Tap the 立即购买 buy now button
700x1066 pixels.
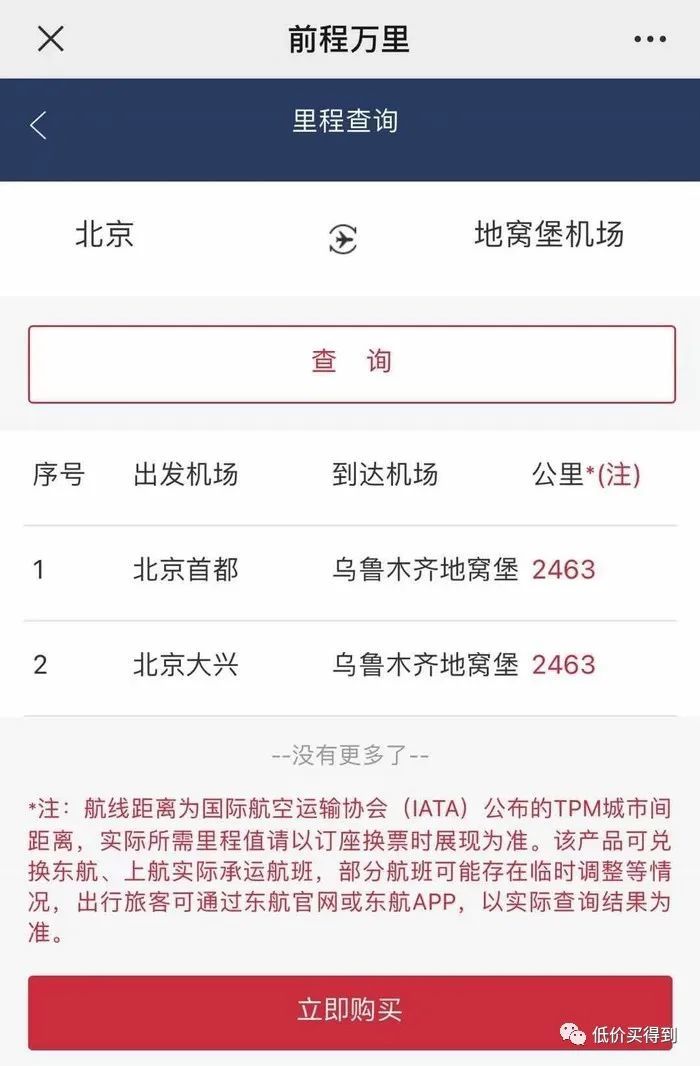pyautogui.click(x=350, y=1010)
